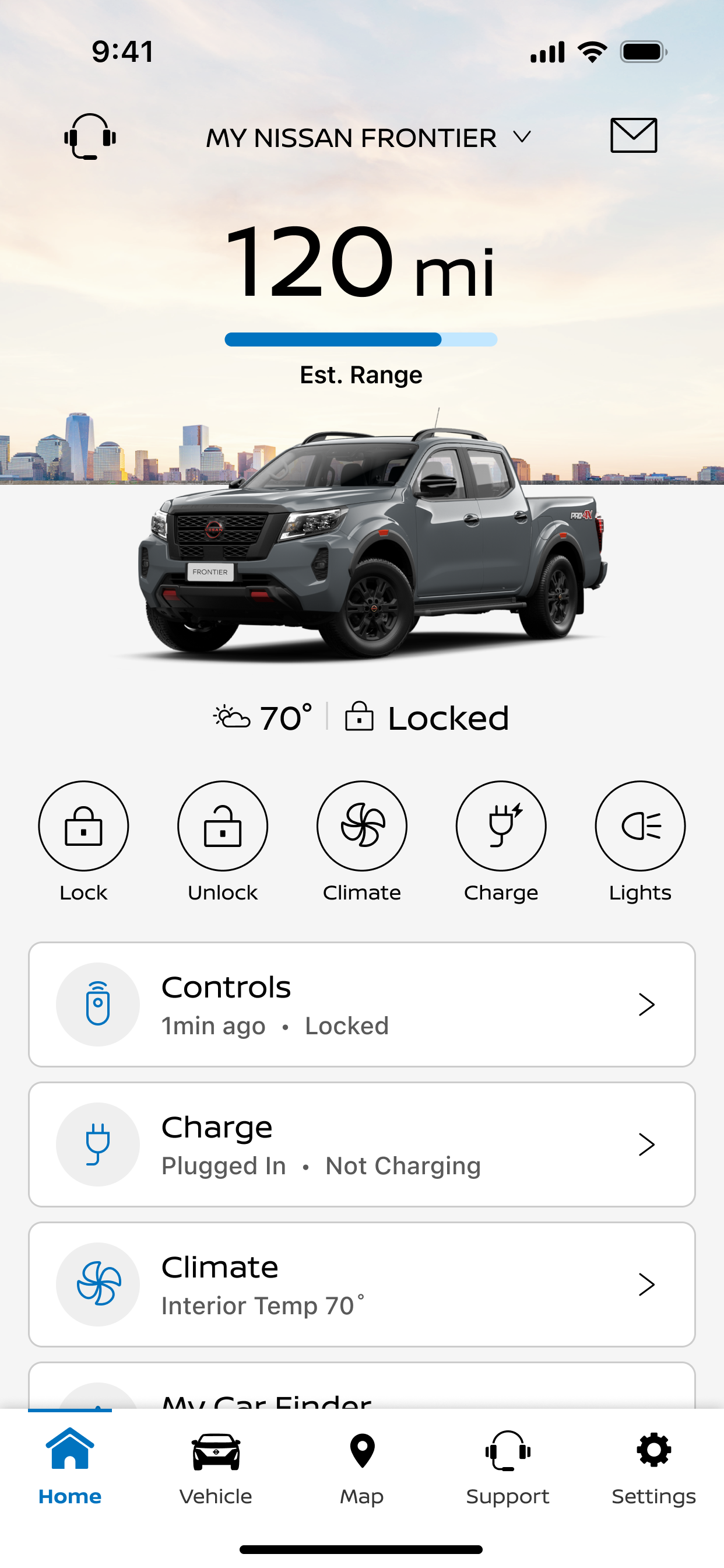Tap the Est. Range progress bar
This screenshot has height=1568, width=724.
[361, 341]
